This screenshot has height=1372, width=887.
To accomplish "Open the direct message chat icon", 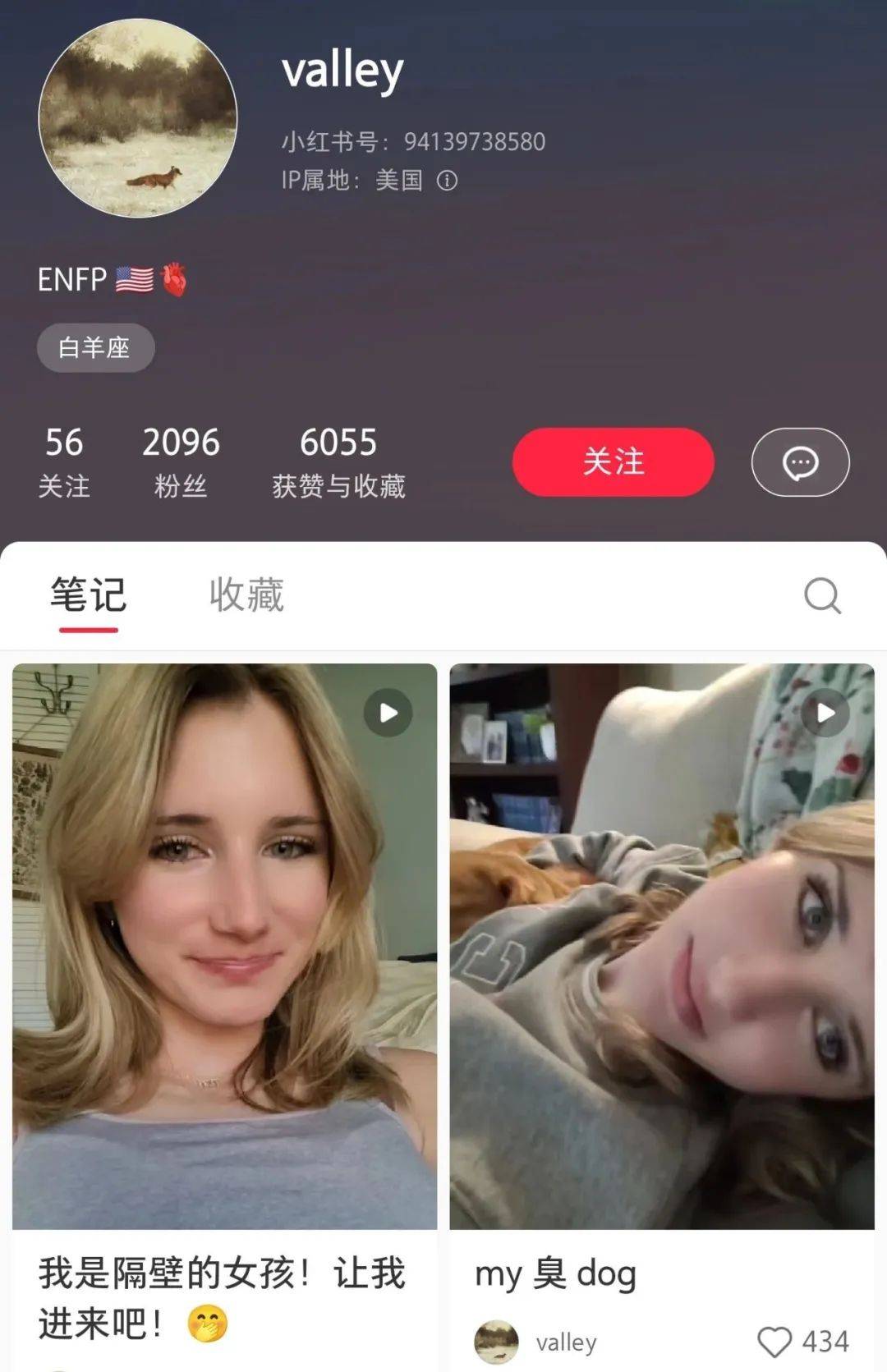I will [x=799, y=462].
